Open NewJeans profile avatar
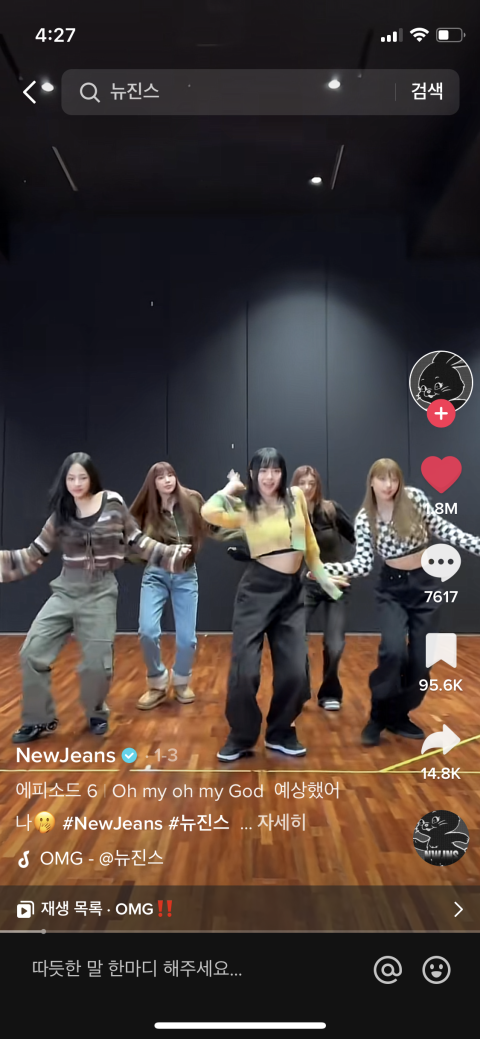Image resolution: width=480 pixels, height=1039 pixels. (441, 382)
